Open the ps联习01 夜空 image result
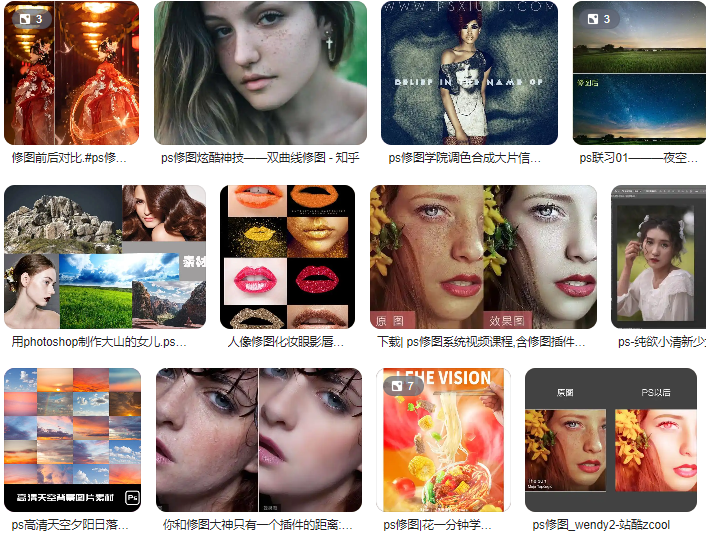The image size is (706, 536). tap(639, 73)
